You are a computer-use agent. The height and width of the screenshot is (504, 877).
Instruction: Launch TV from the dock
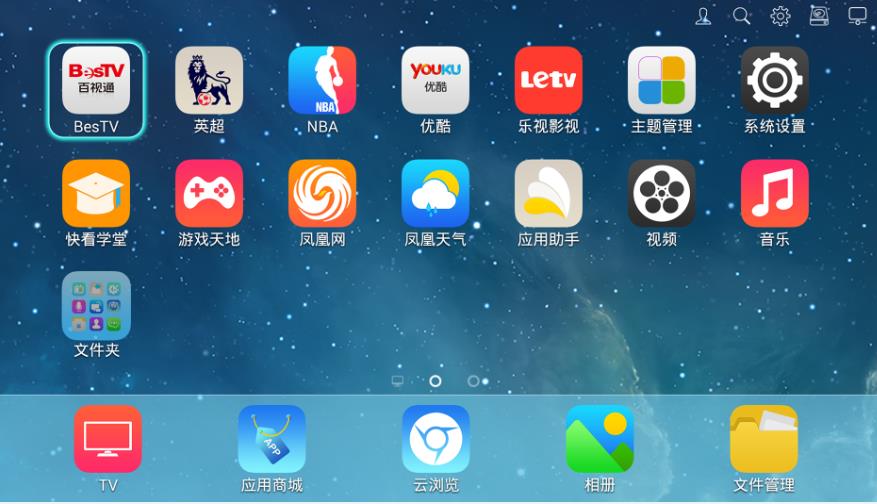point(108,439)
